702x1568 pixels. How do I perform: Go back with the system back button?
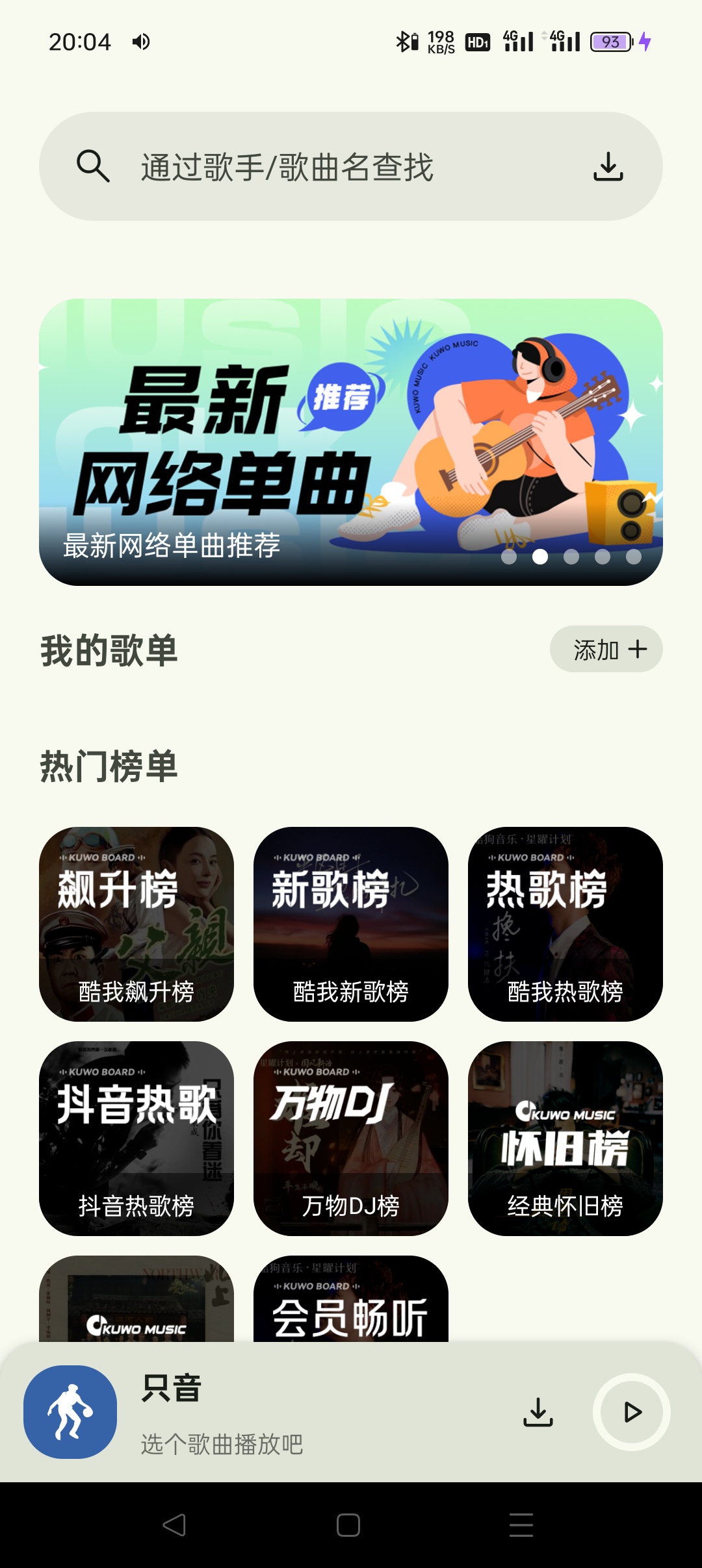click(x=174, y=1525)
